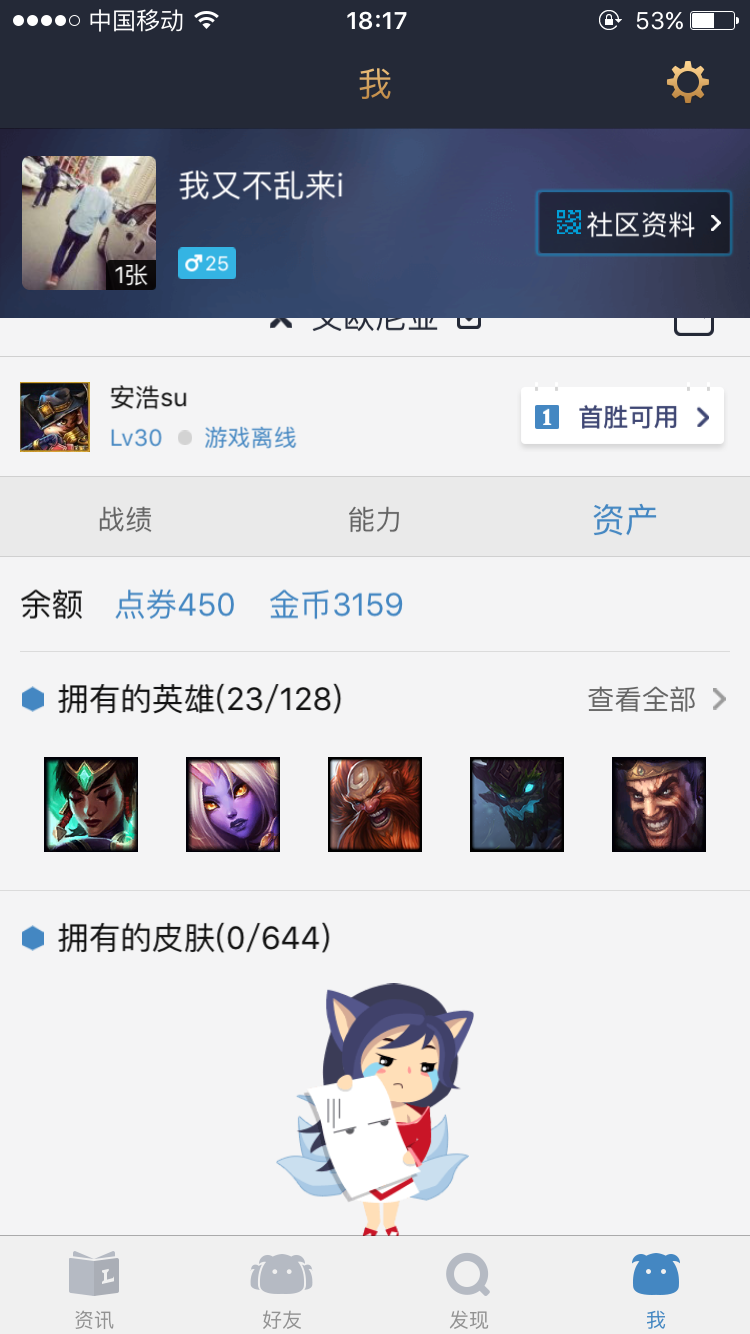Switch to the 战绩 tab

[x=125, y=519]
